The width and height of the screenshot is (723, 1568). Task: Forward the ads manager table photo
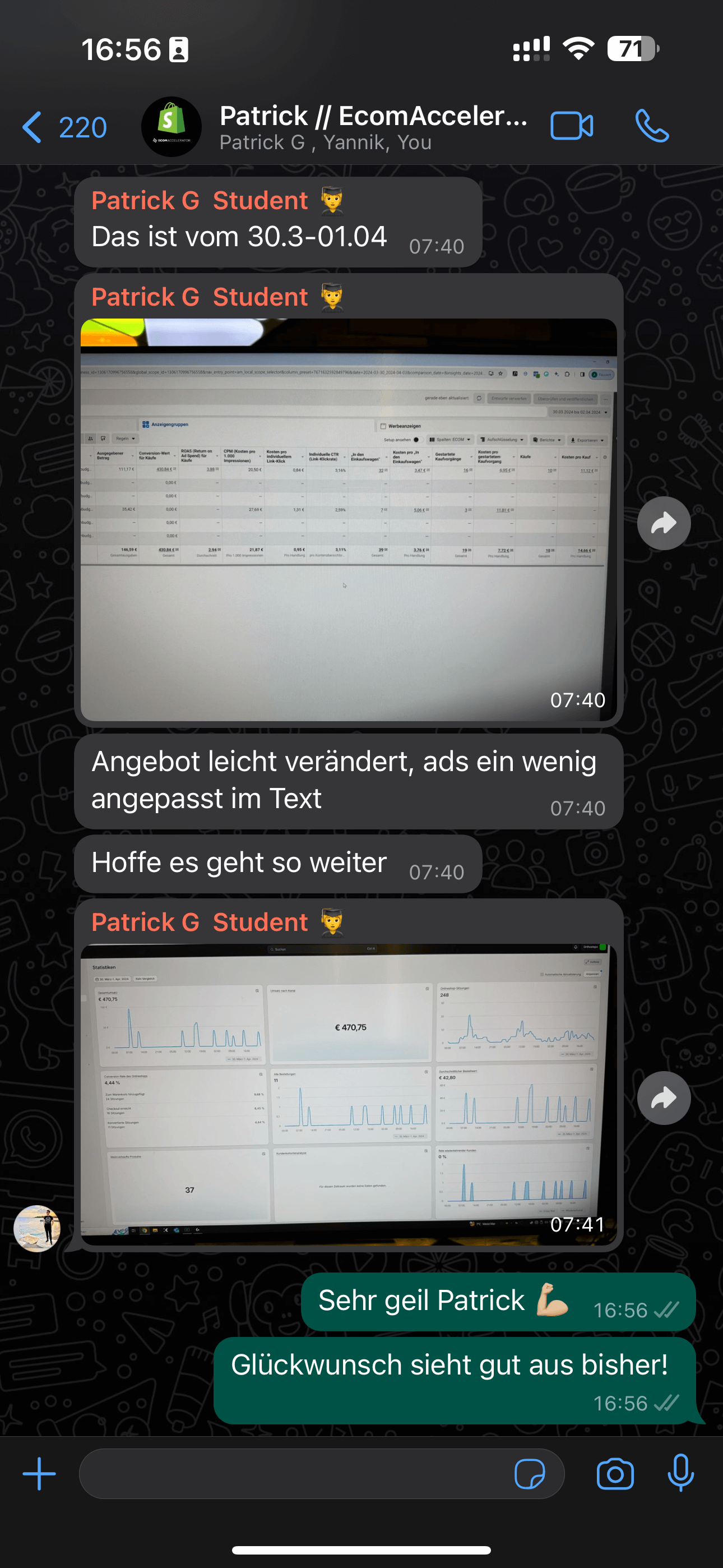coord(664,523)
